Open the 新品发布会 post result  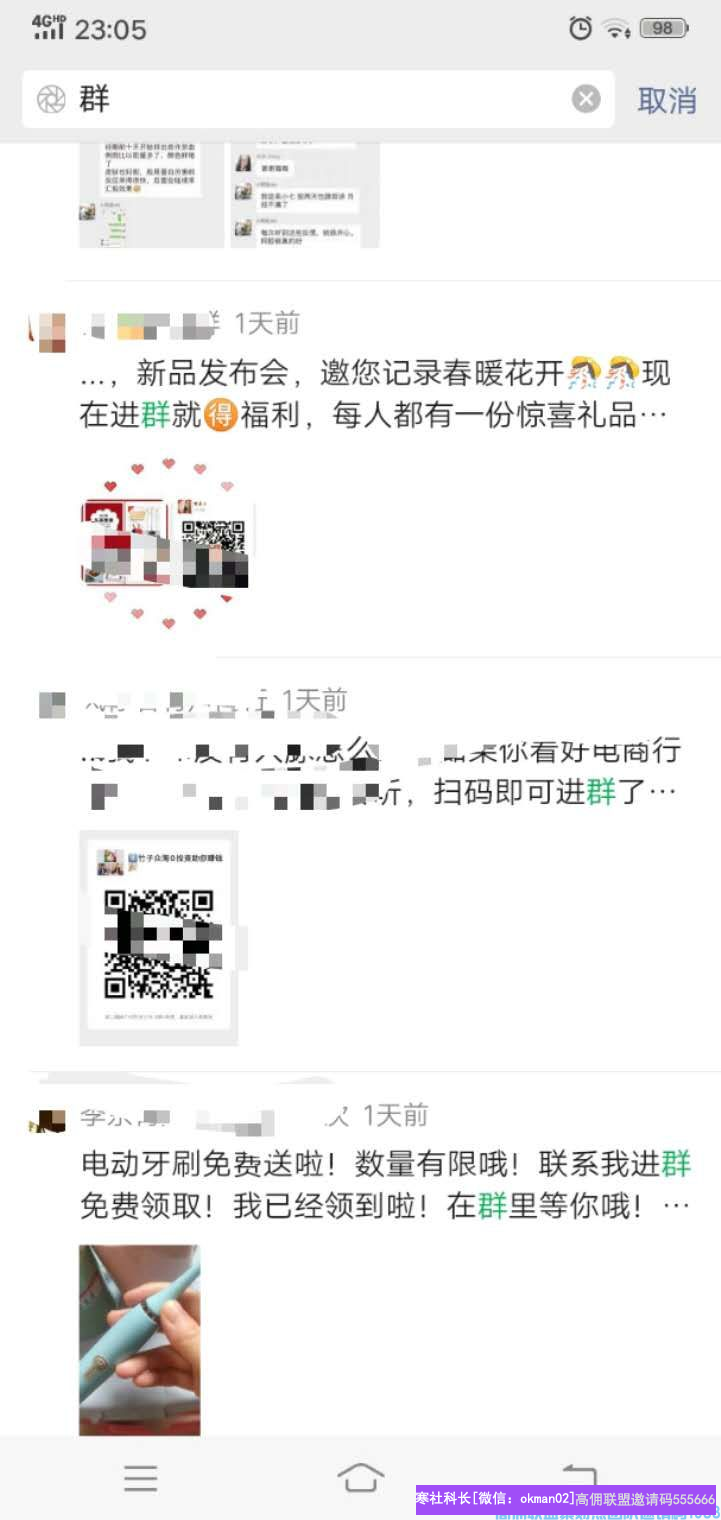[x=375, y=394]
